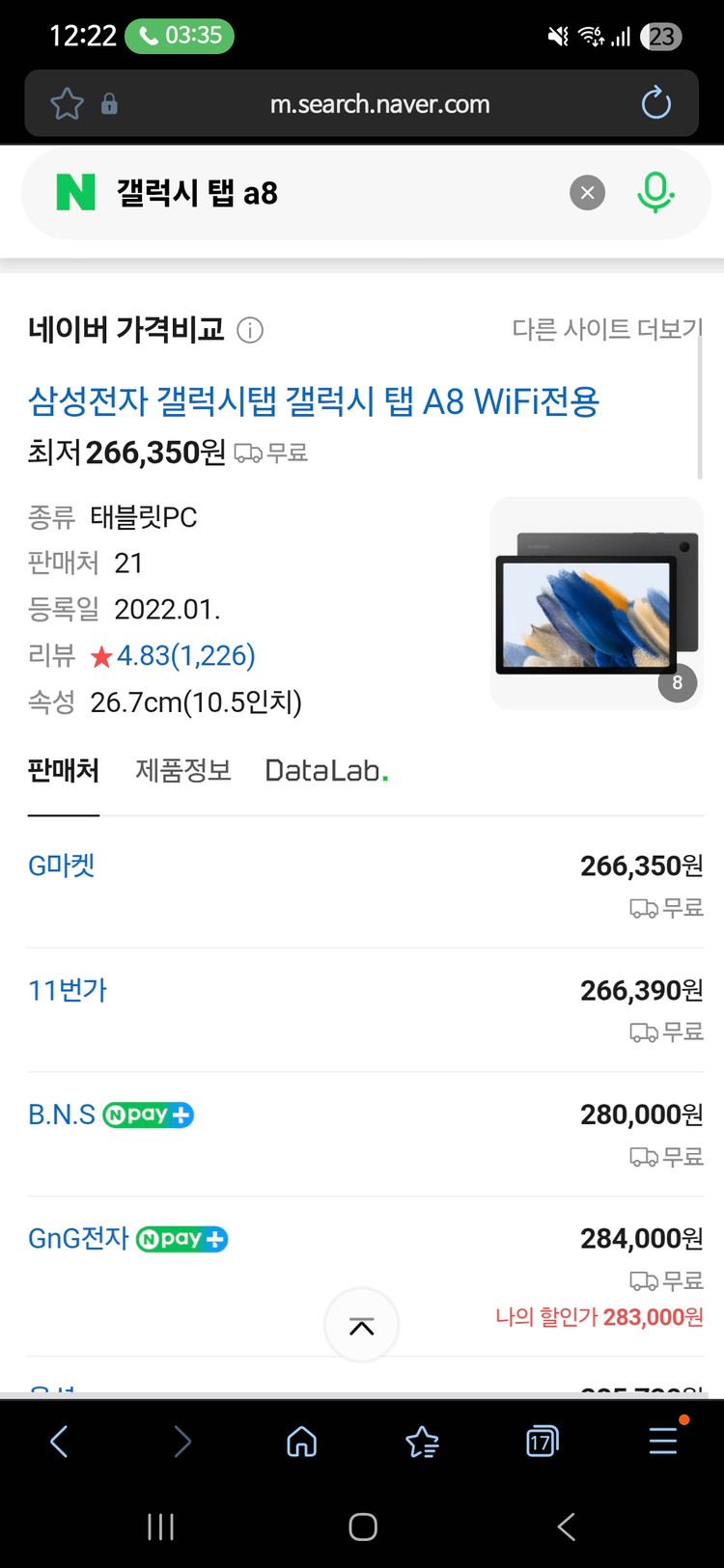Clear the search field with the X icon

tap(587, 192)
